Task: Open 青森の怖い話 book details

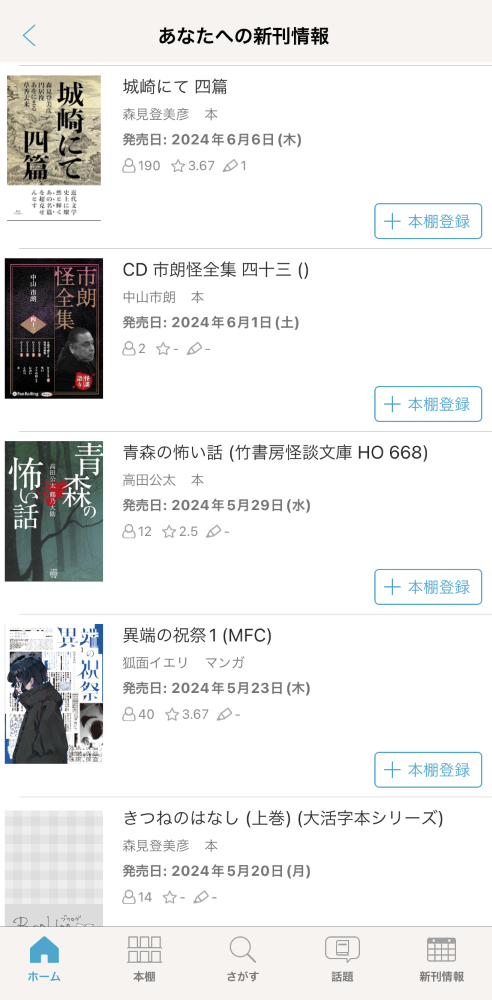Action: 275,453
